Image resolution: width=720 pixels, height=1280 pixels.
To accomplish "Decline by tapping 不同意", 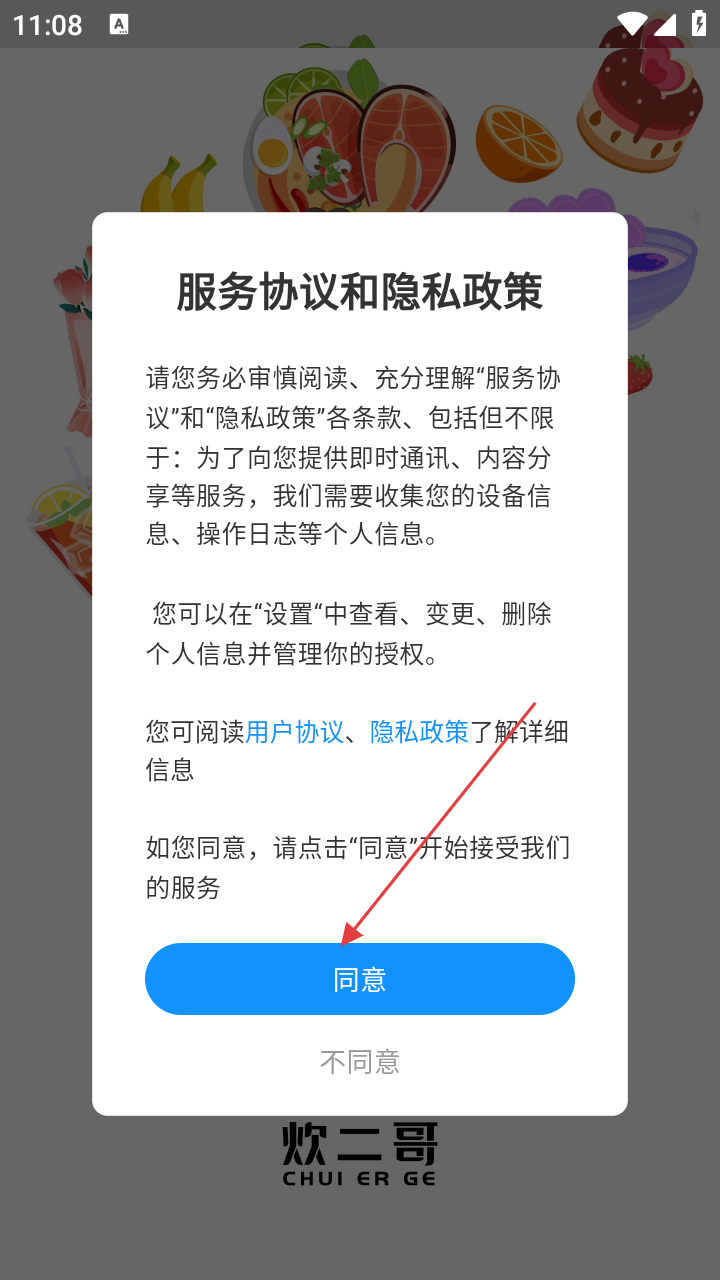I will tap(360, 1061).
